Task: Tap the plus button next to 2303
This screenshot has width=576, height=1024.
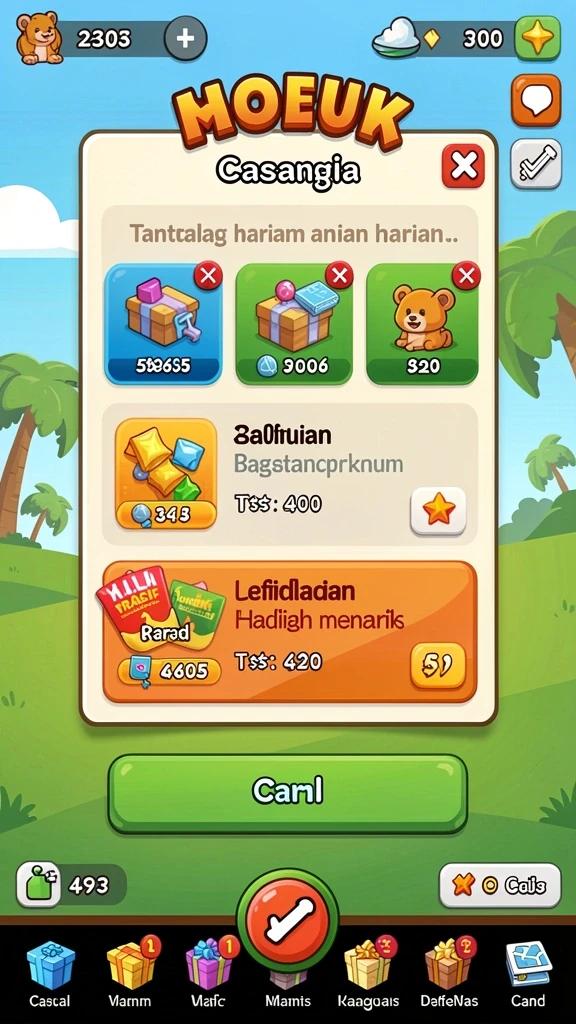Action: (x=185, y=39)
